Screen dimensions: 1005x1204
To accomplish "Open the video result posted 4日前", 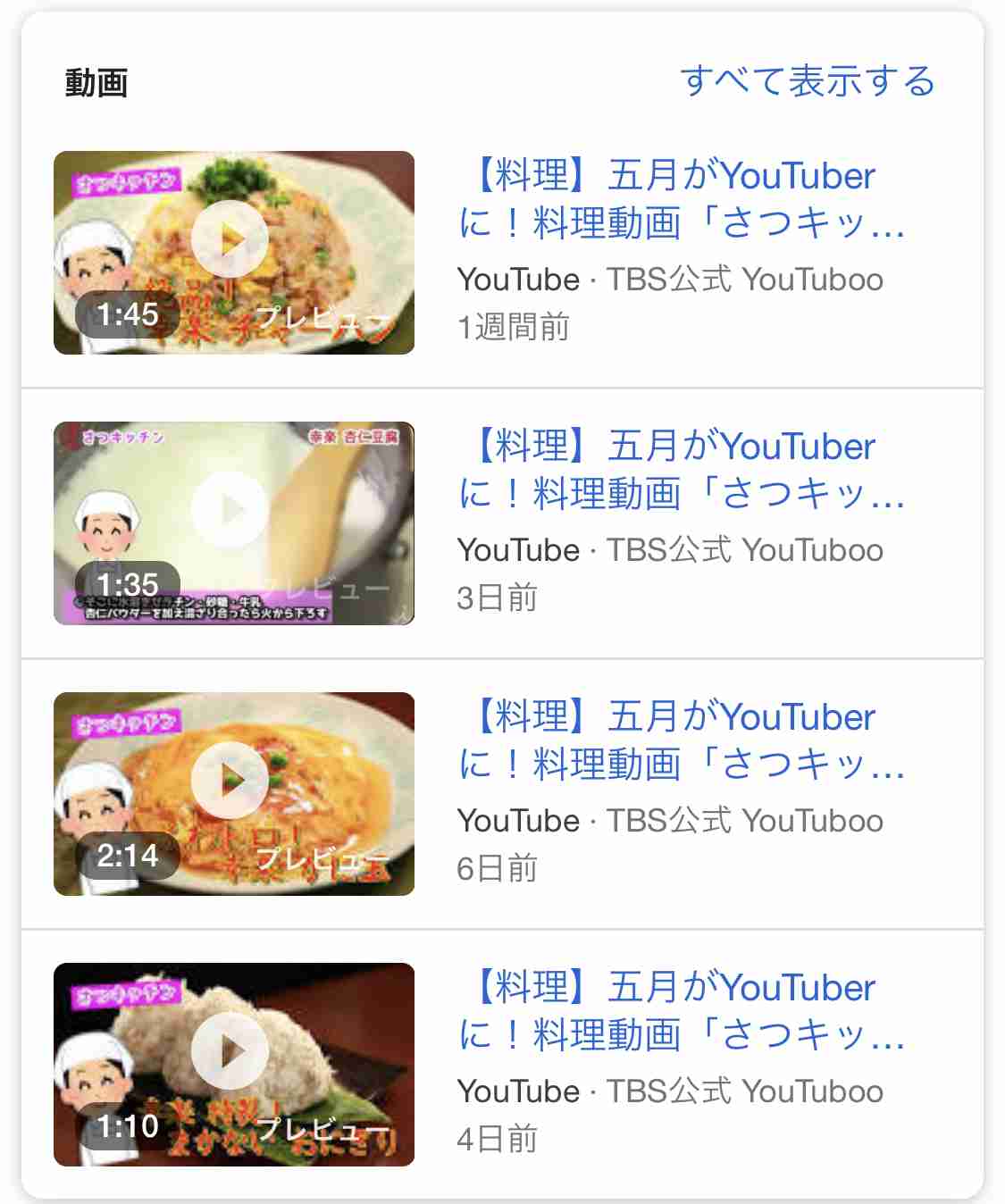I will pos(681,1011).
